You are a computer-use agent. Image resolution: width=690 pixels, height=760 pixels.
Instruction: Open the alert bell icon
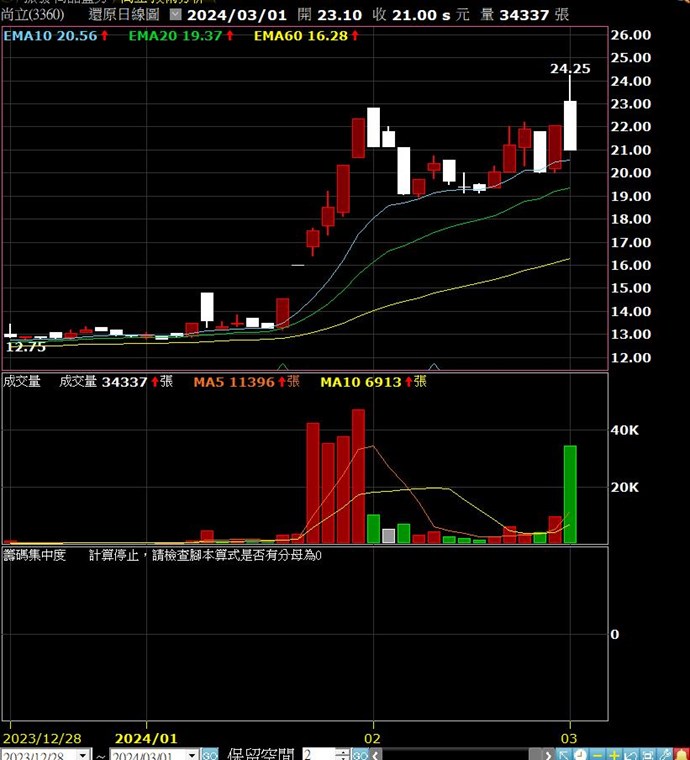[x=681, y=755]
